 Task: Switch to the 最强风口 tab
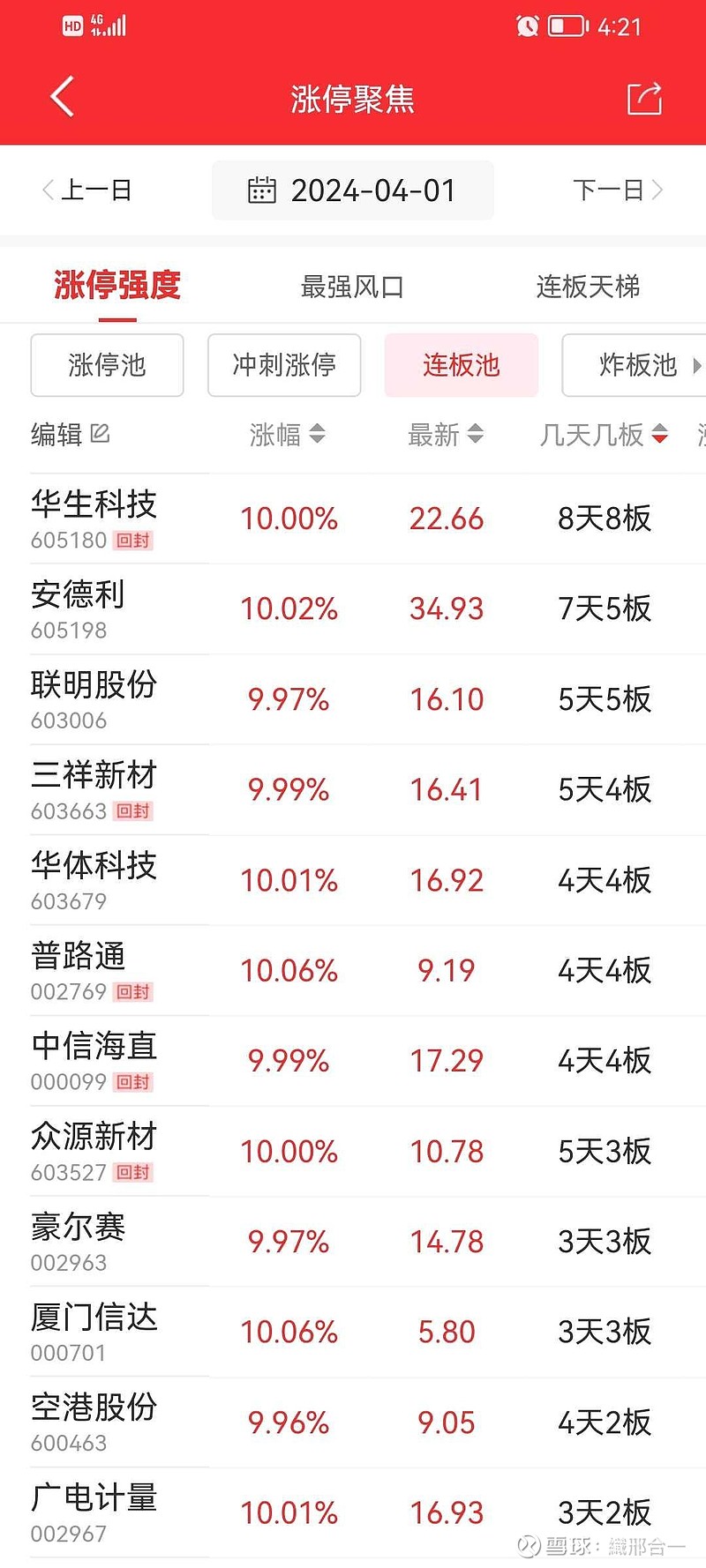tap(353, 285)
